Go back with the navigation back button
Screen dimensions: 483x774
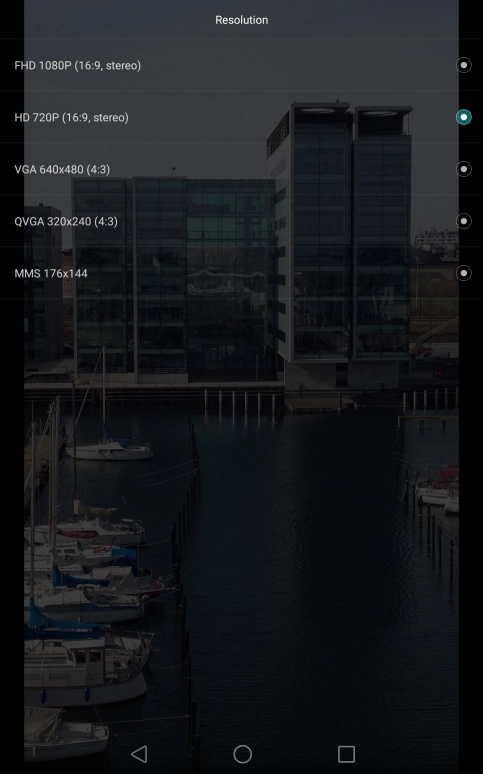coord(139,754)
